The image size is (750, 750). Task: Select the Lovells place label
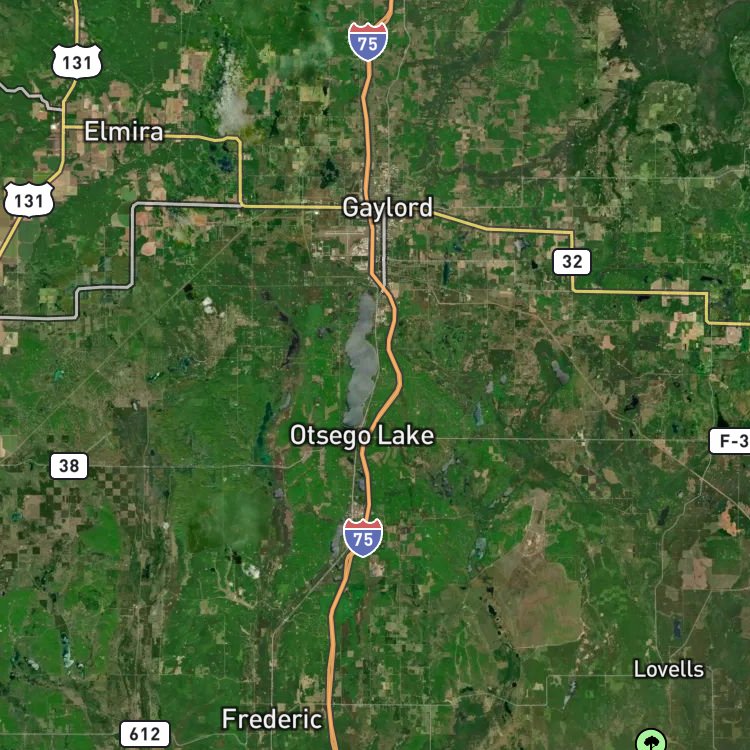pyautogui.click(x=669, y=669)
